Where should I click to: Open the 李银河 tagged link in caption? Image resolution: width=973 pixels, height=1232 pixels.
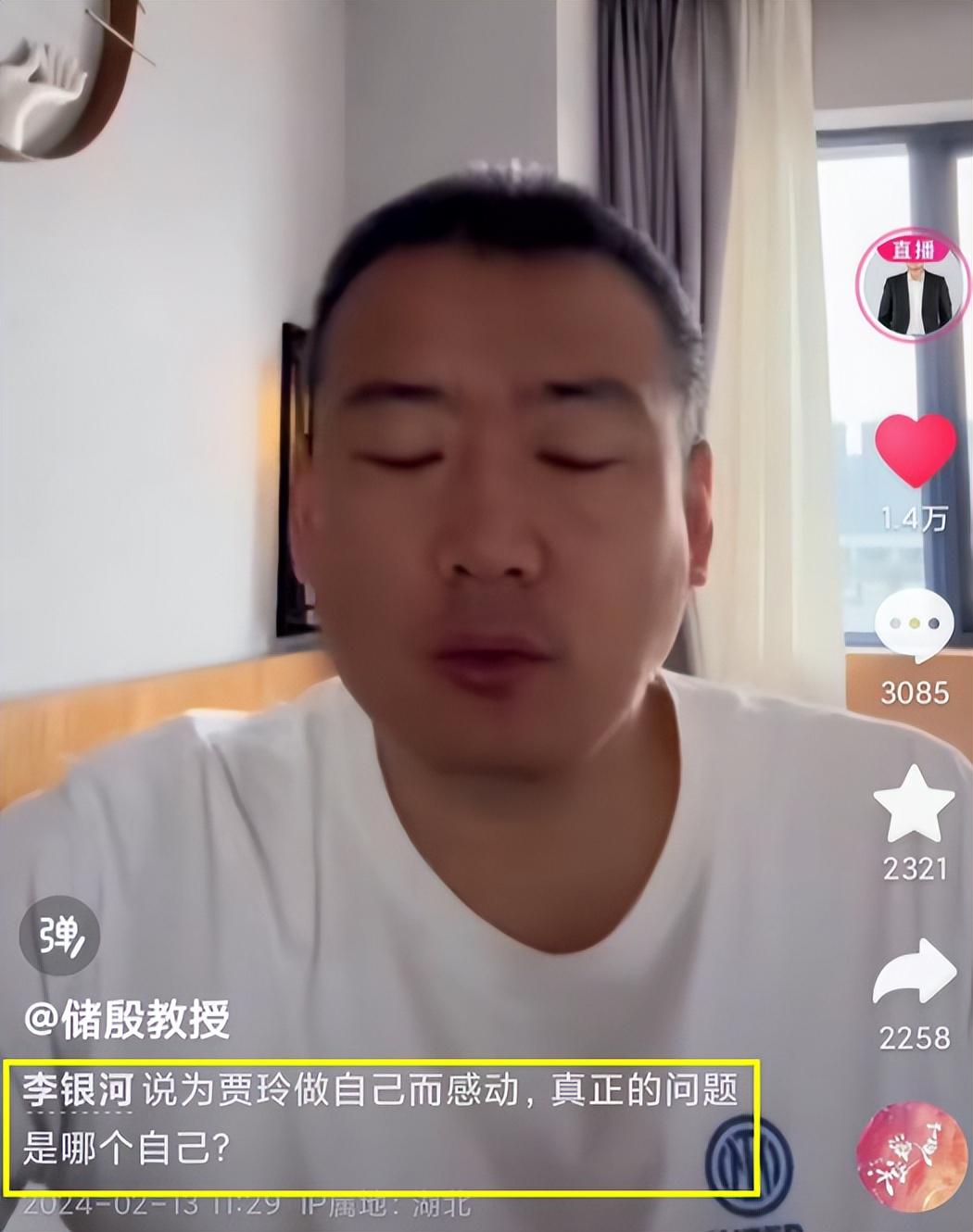coord(78,1089)
